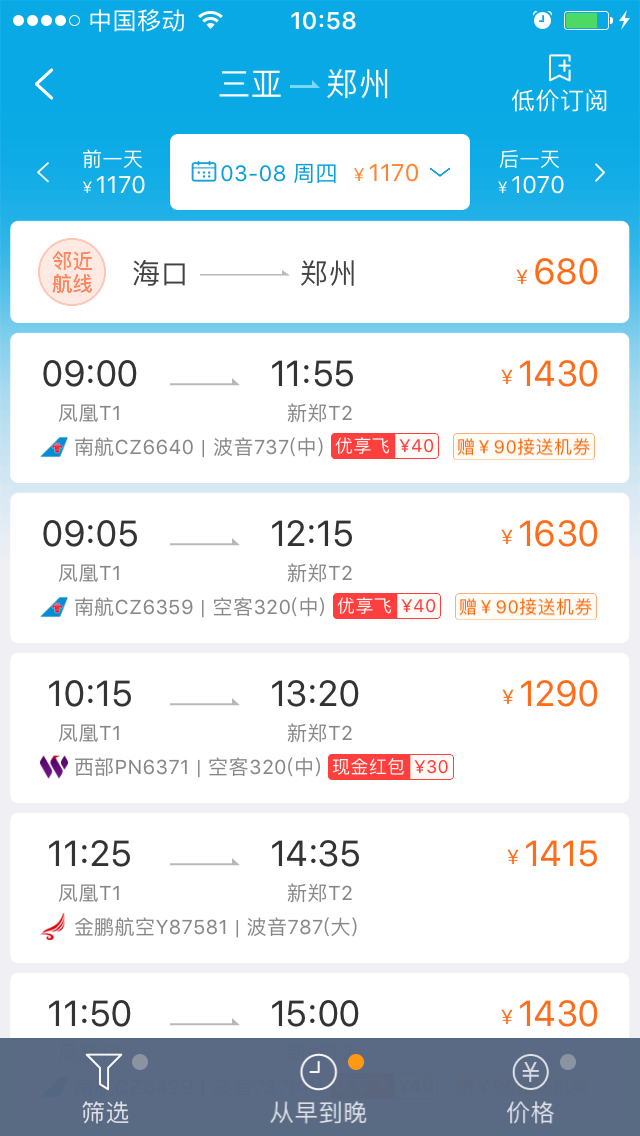Open 低价订阅 low-price subscription

click(x=559, y=84)
